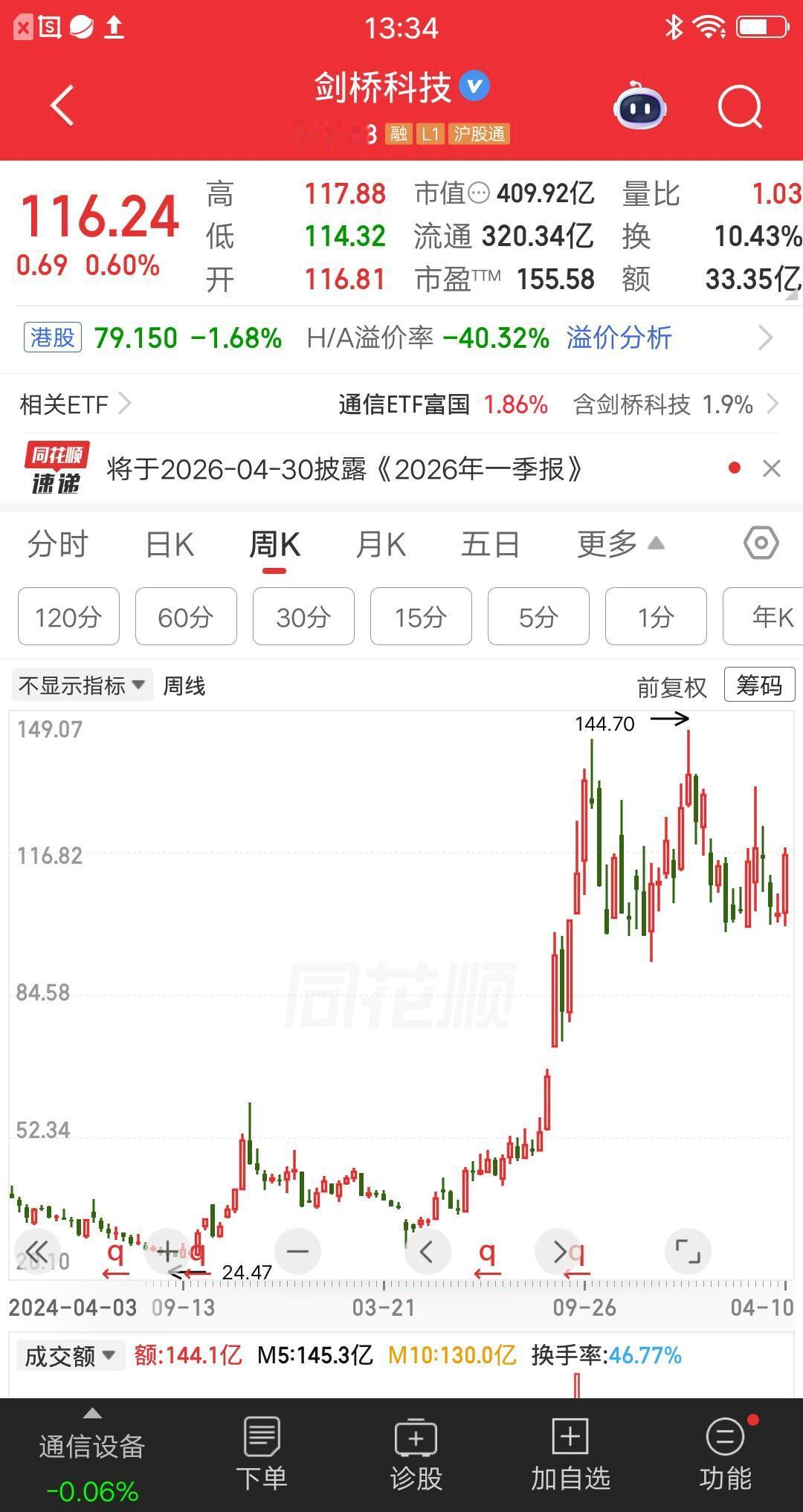
Task: Open the 成交额 volume indicator dropdown
Action: click(69, 1354)
